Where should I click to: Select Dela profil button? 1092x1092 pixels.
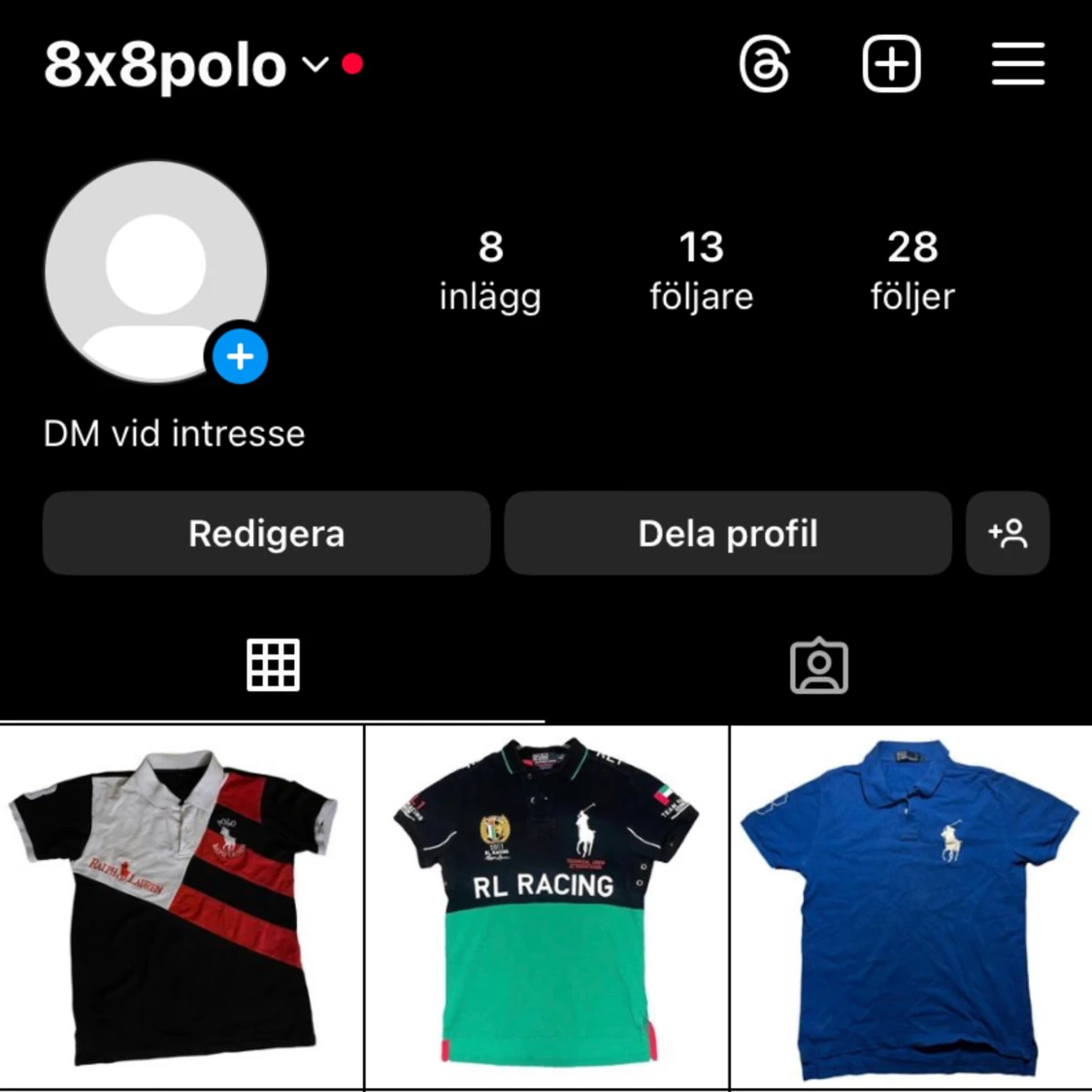coord(727,533)
